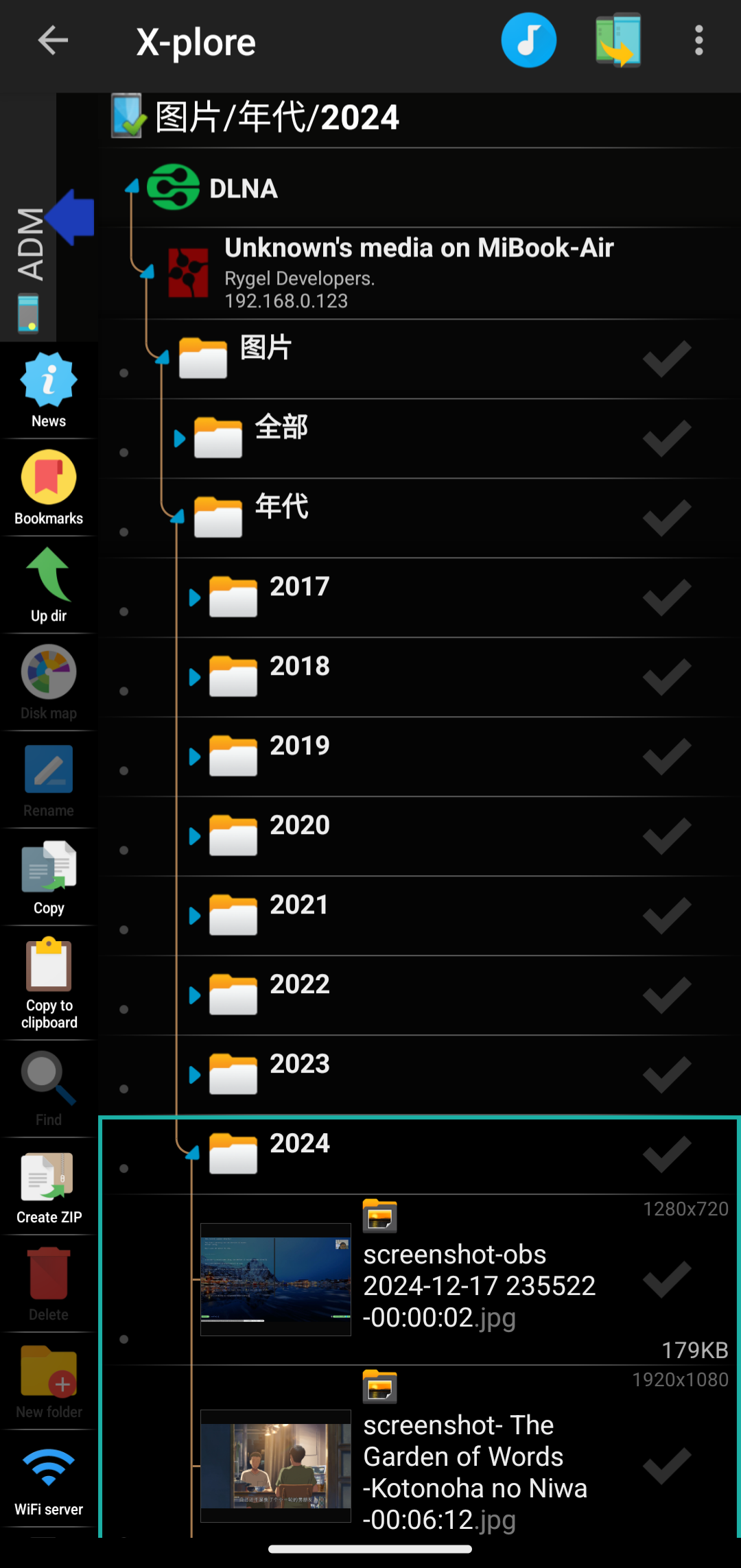Screen dimensions: 741x1568
Task: Expand the 2017 folder
Action: click(194, 597)
